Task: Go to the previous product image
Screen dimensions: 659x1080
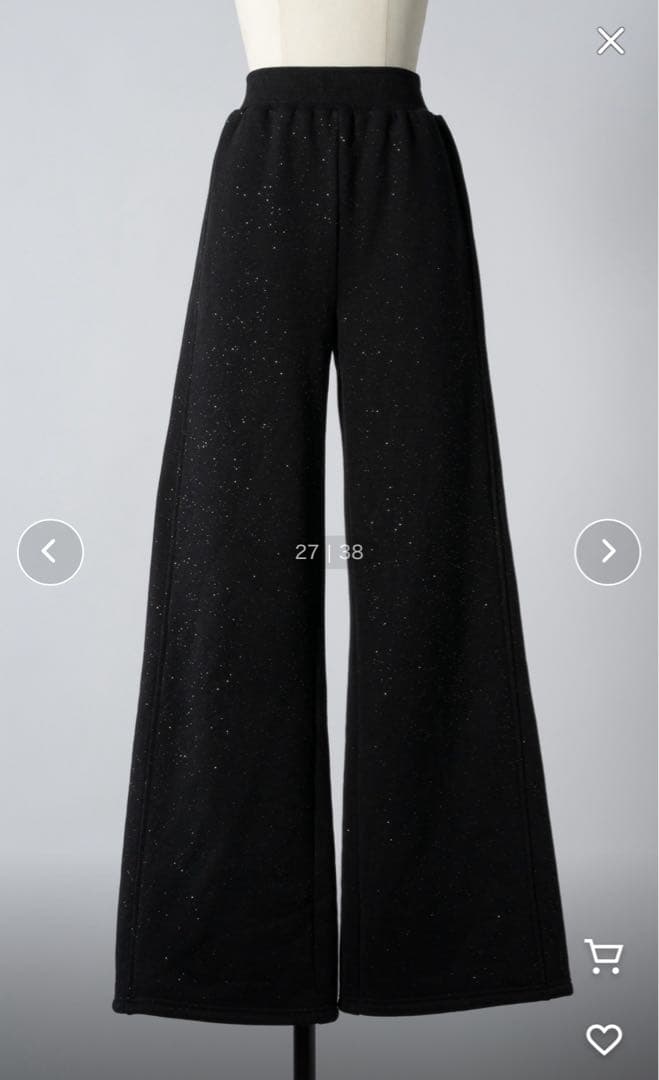Action: pos(50,552)
